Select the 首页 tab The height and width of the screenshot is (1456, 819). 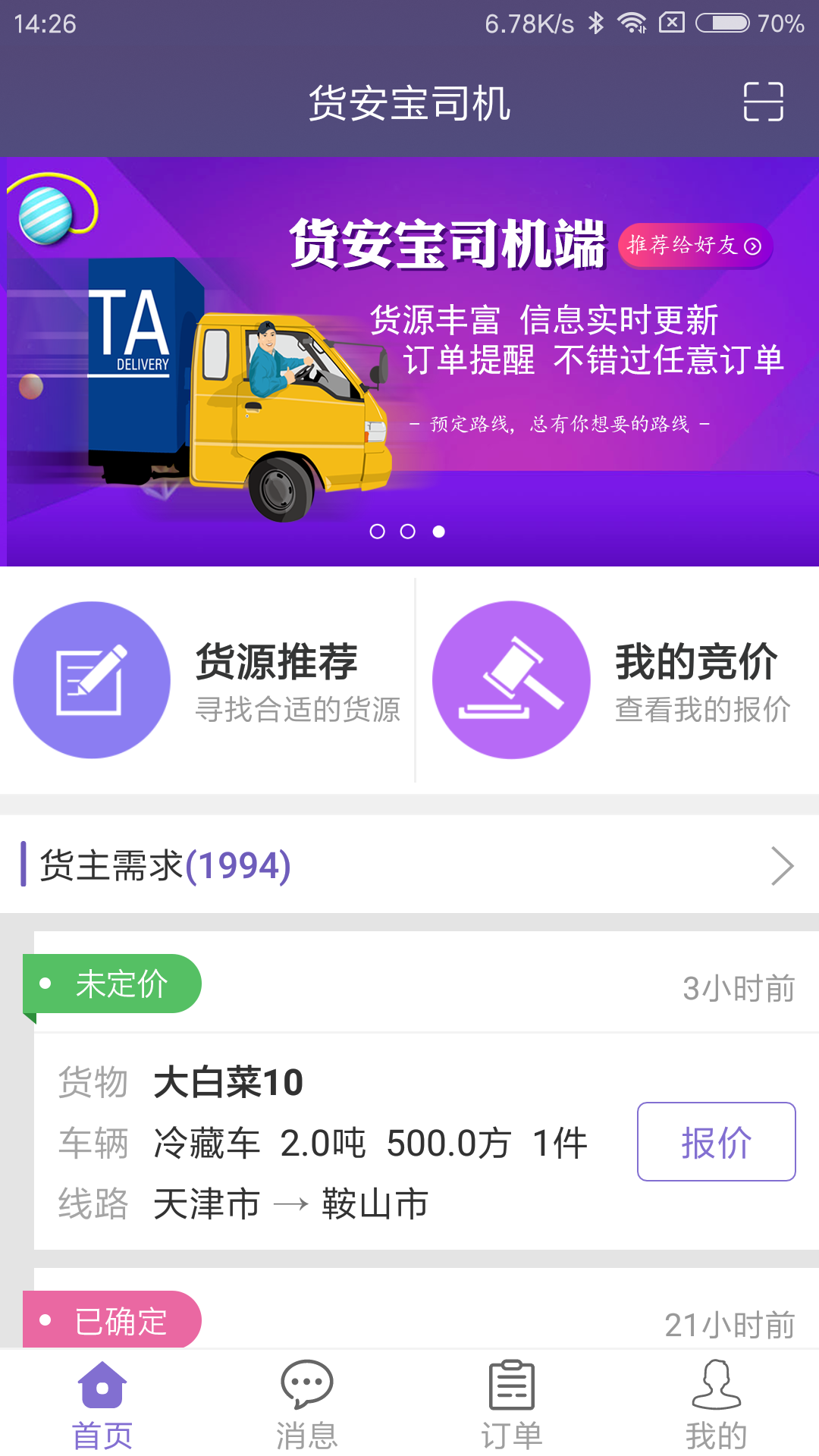pyautogui.click(x=102, y=1404)
